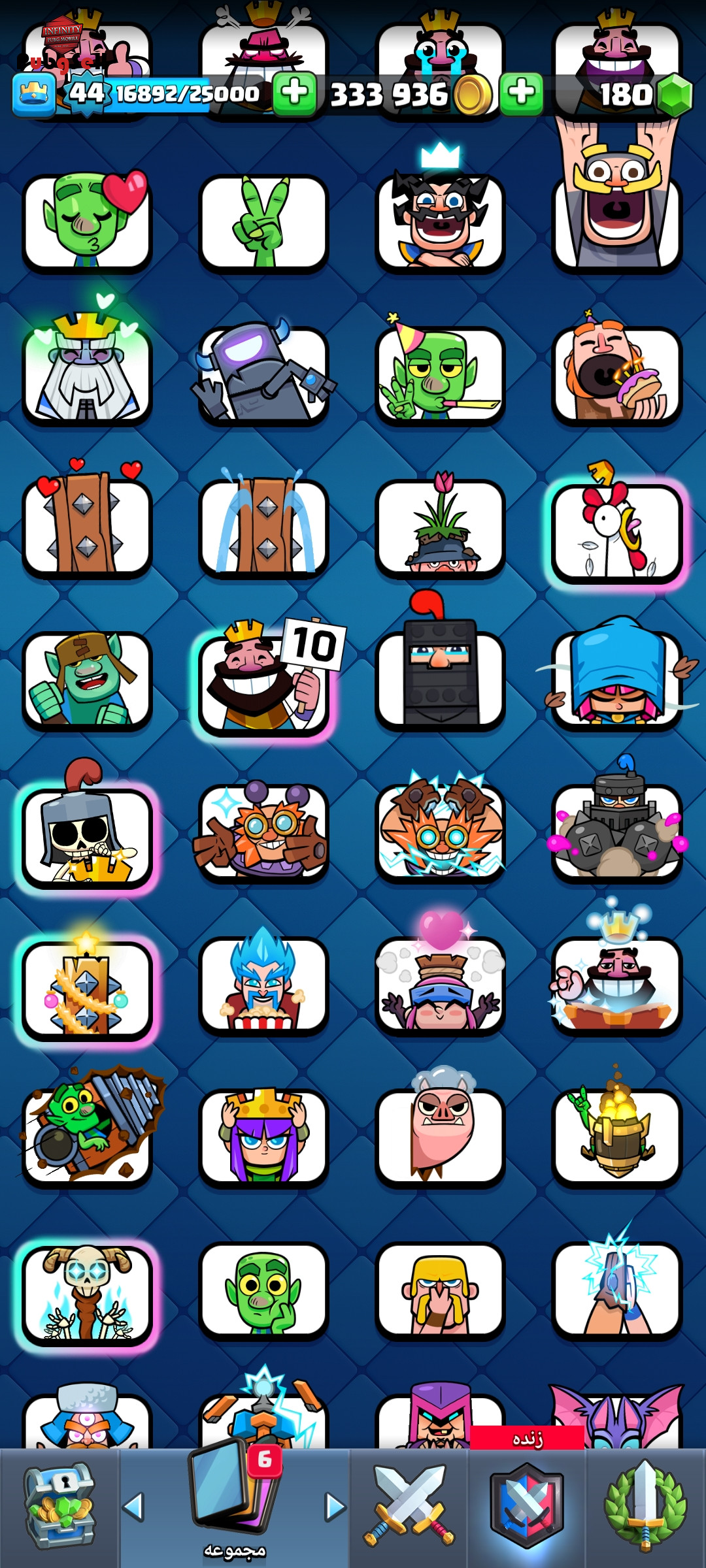Go to the events laurel sword tab
The image size is (706, 1568).
coord(645,1507)
